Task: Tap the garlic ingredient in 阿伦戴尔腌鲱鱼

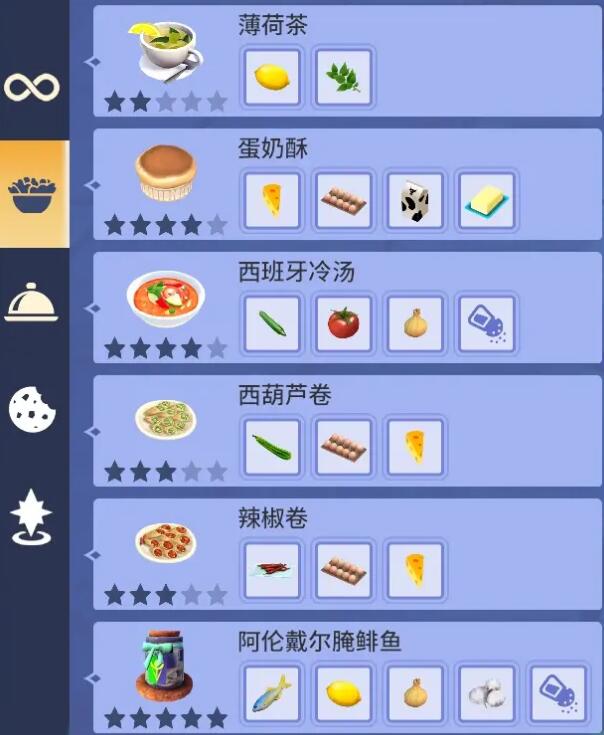Action: pos(486,693)
